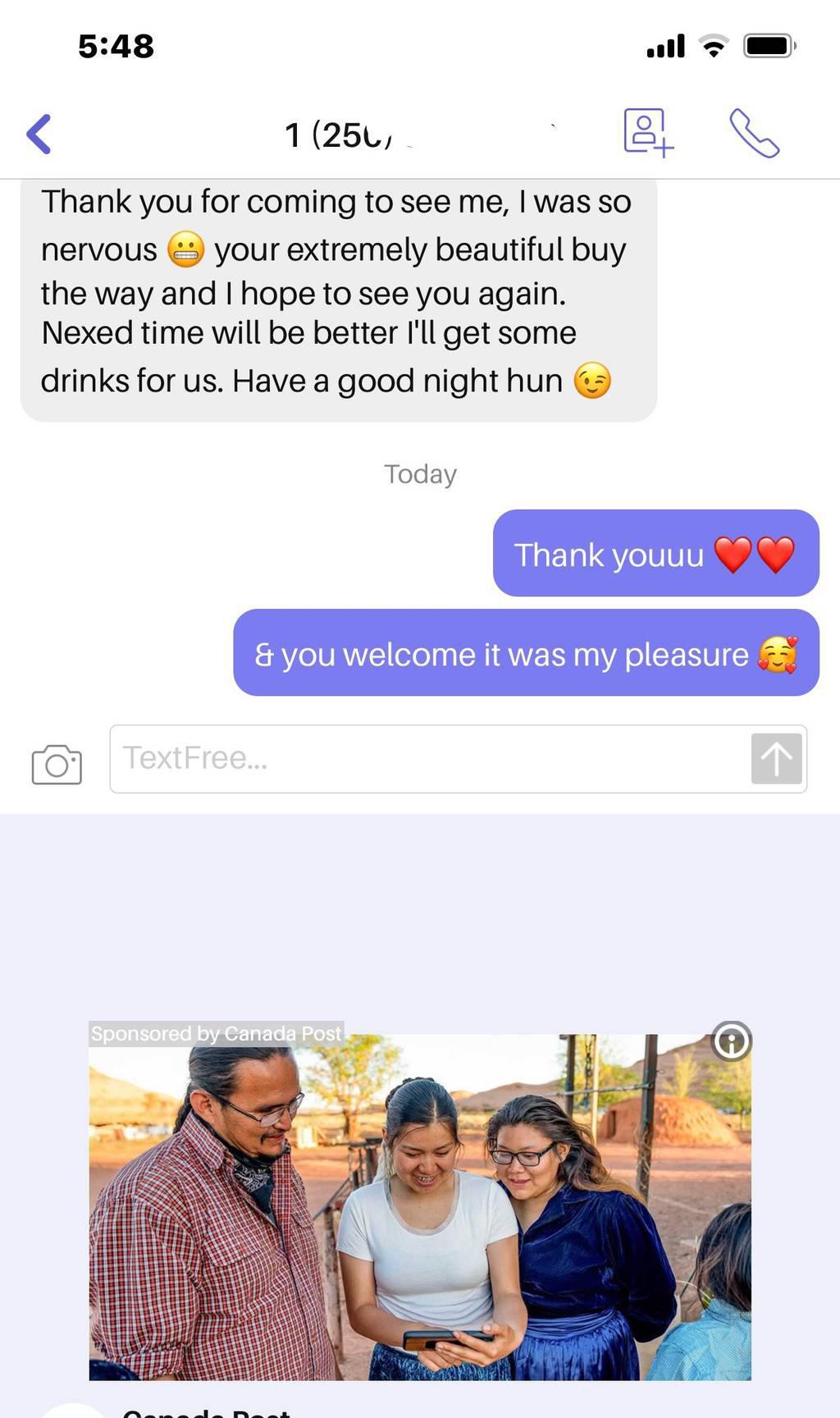
Task: Call this number with the phone icon
Action: (x=754, y=133)
